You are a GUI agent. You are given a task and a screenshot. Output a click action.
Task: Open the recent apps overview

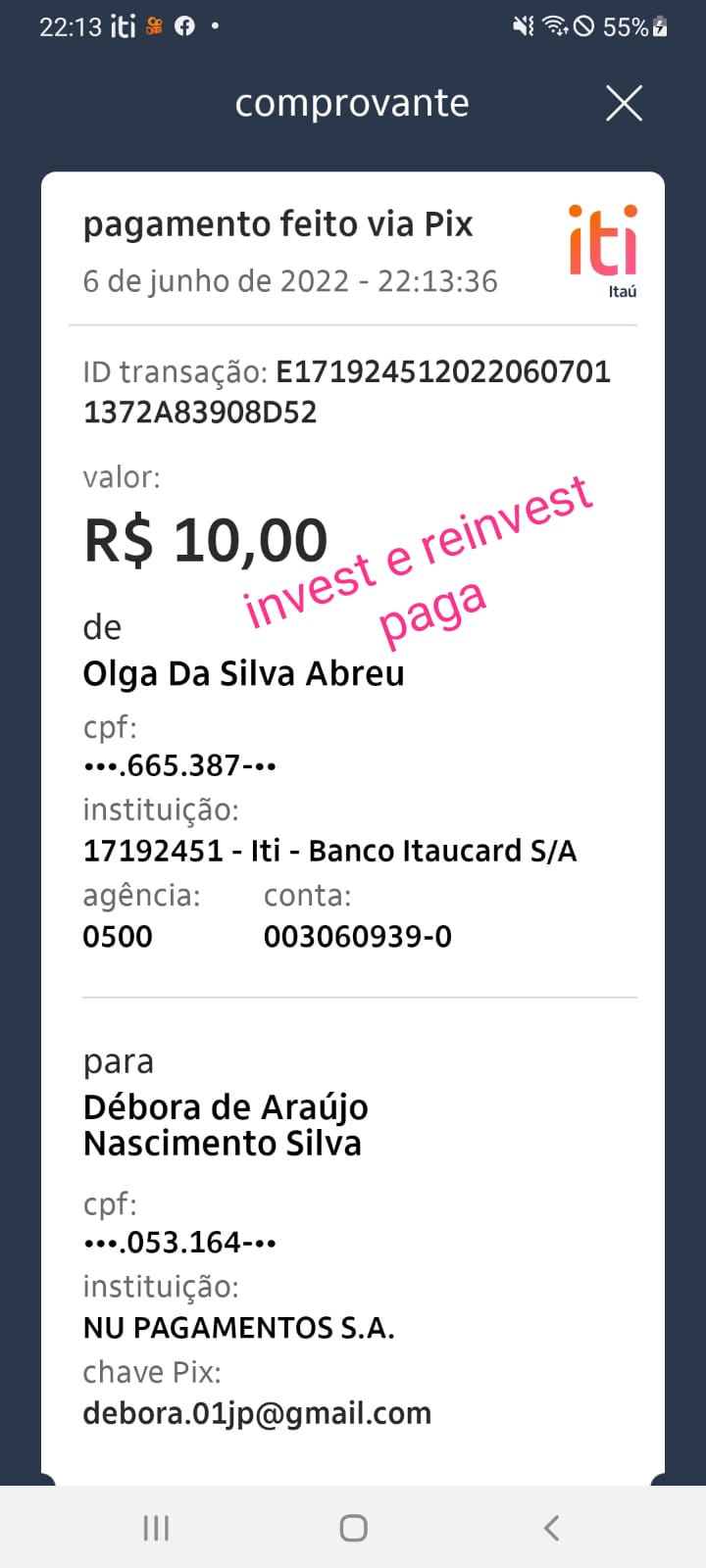[156, 1527]
